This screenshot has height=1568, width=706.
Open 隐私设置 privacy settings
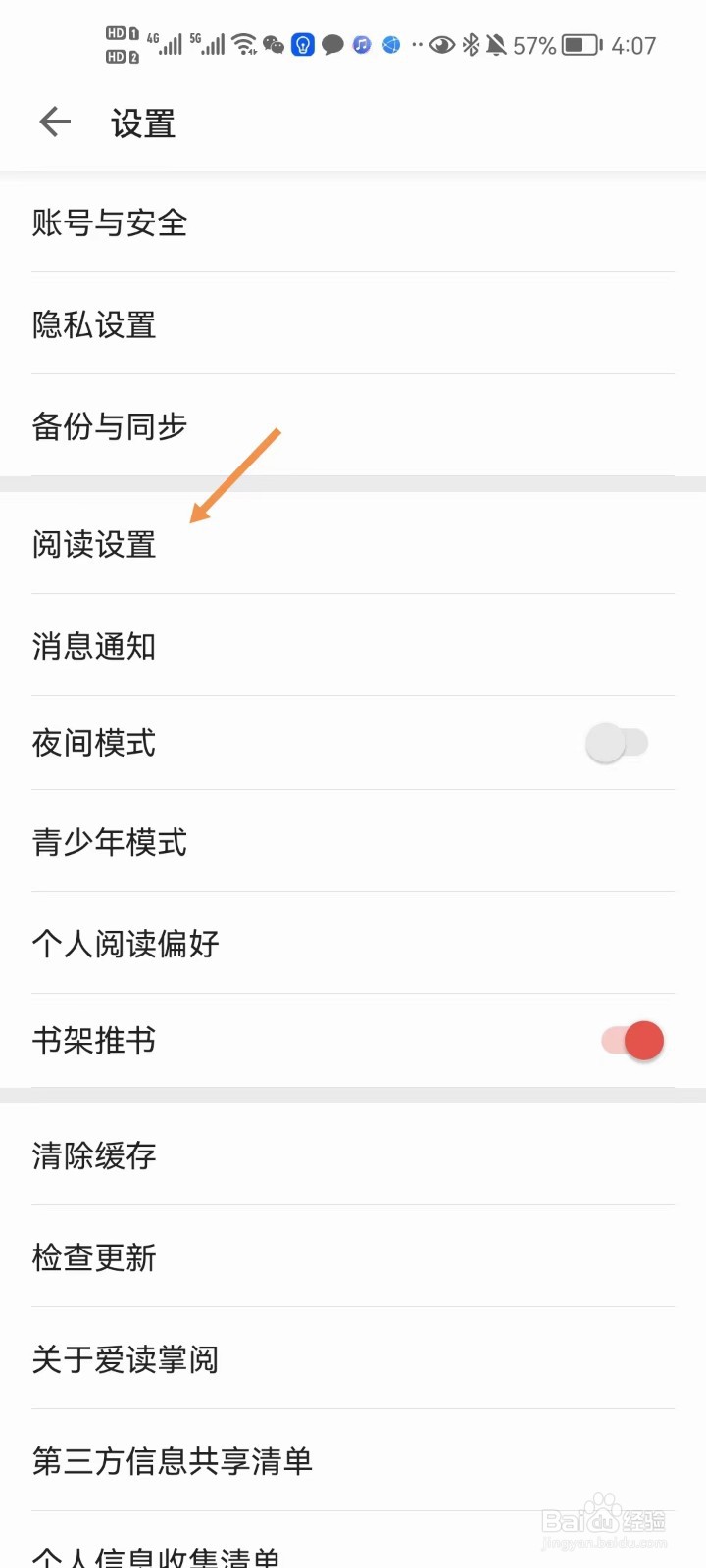[x=94, y=324]
